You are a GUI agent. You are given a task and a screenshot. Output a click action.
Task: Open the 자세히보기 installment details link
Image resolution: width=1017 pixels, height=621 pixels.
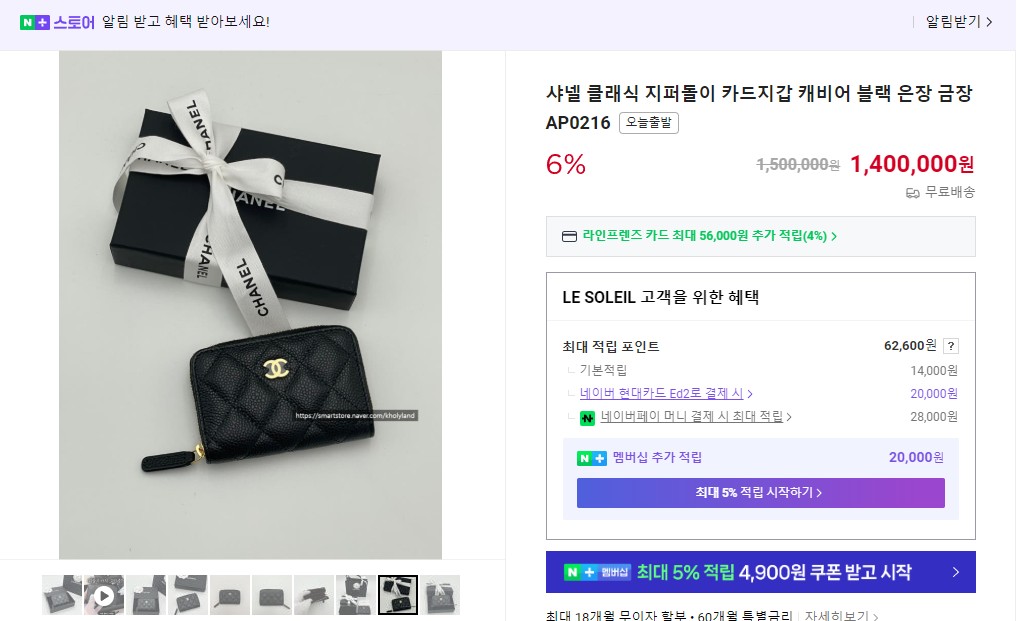(839, 616)
